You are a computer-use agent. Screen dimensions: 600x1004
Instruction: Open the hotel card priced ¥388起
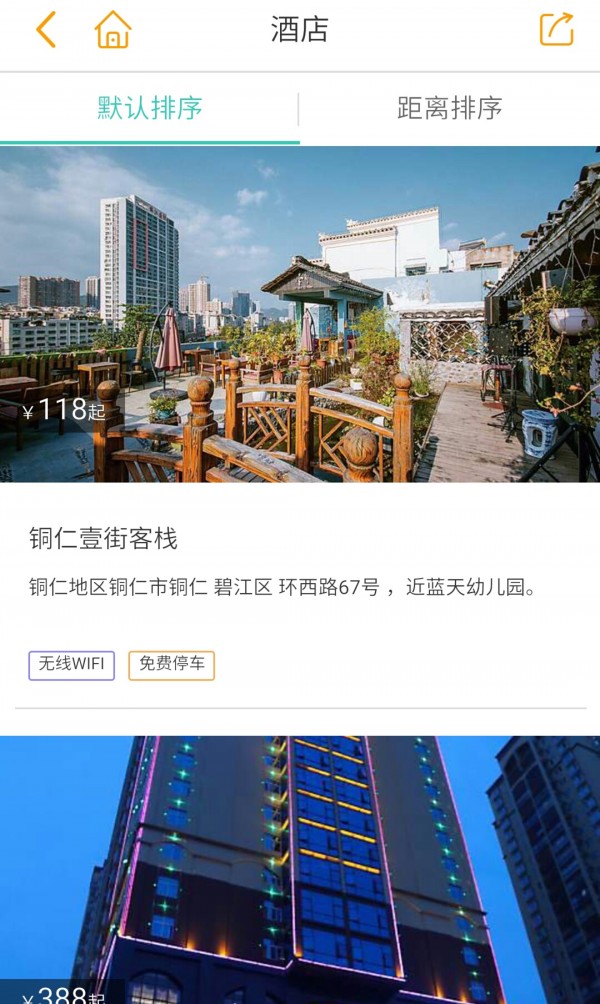point(300,870)
